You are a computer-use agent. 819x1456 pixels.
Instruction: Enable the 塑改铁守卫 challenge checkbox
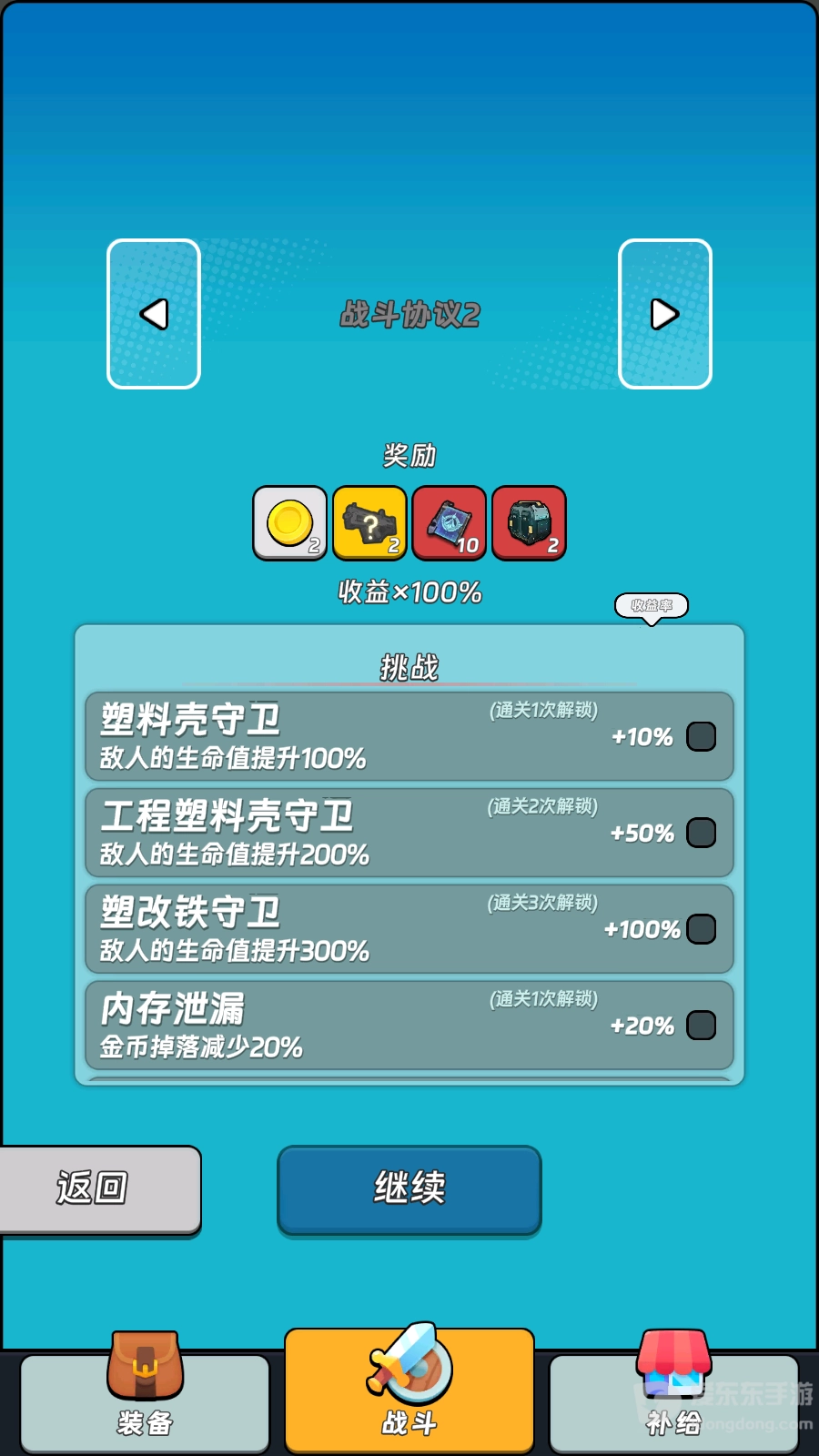[701, 929]
